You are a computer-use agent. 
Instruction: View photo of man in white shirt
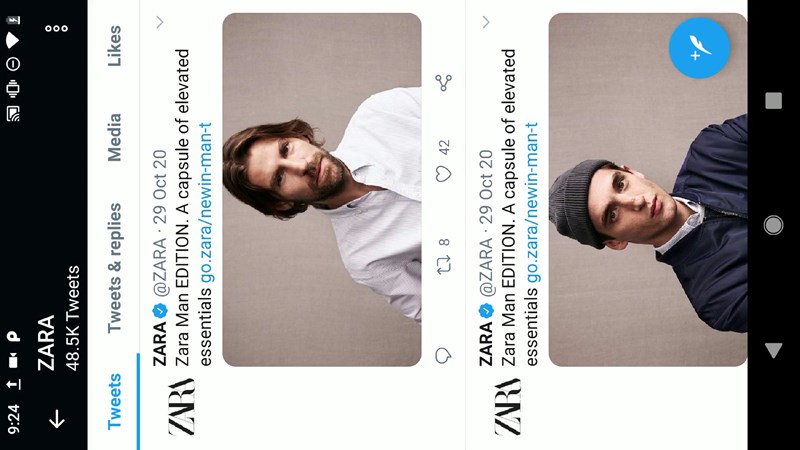[x=321, y=190]
